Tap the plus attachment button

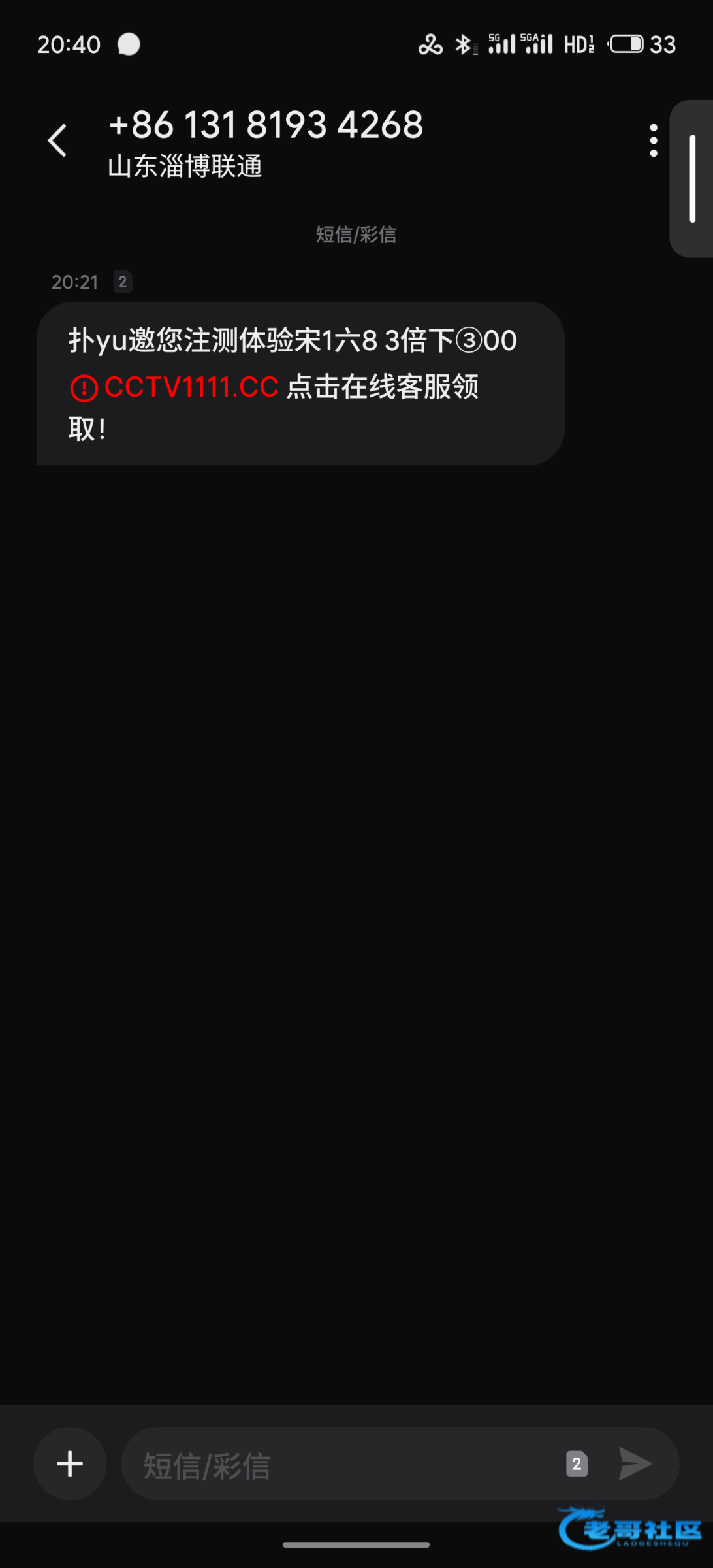tap(70, 1463)
